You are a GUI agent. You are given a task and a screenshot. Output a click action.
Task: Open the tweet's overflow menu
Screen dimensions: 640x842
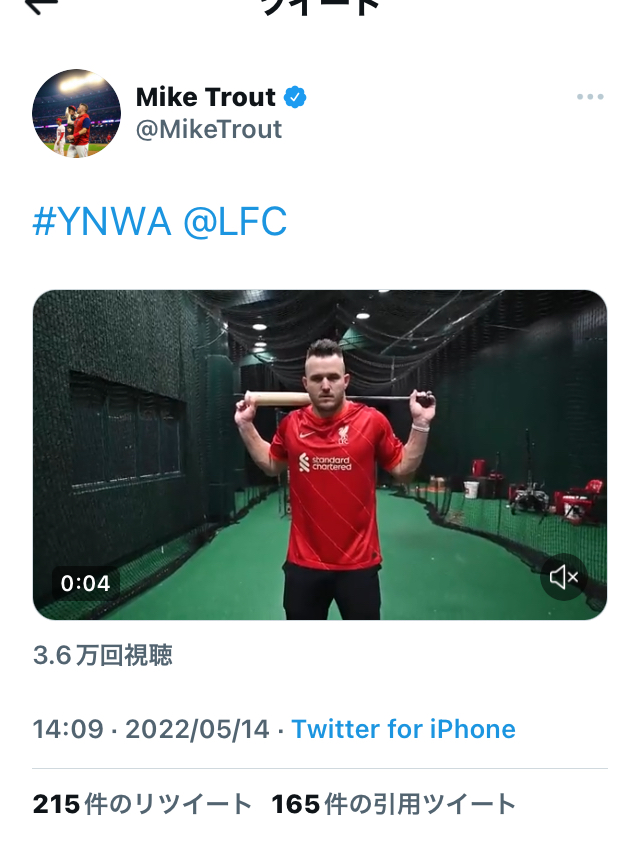pos(590,98)
